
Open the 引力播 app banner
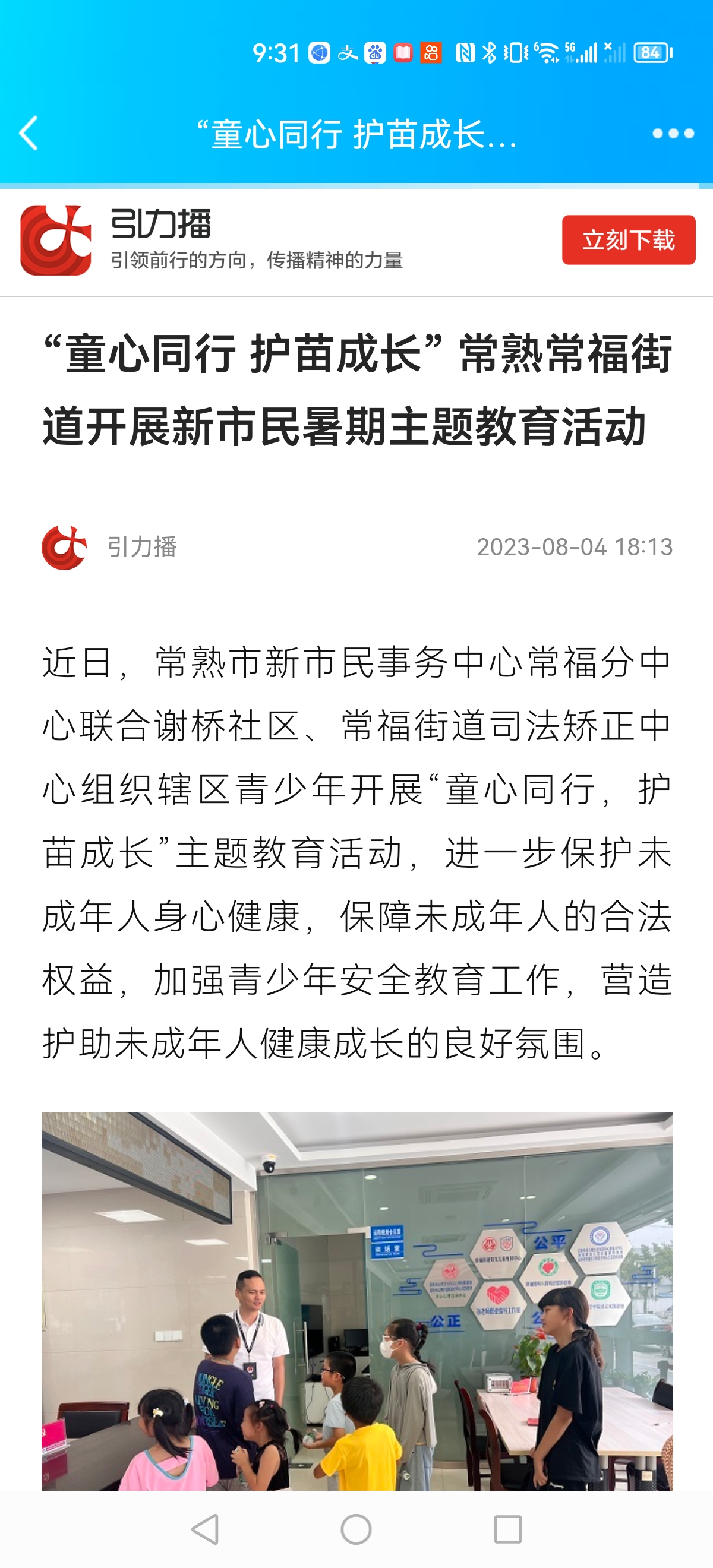click(255, 241)
